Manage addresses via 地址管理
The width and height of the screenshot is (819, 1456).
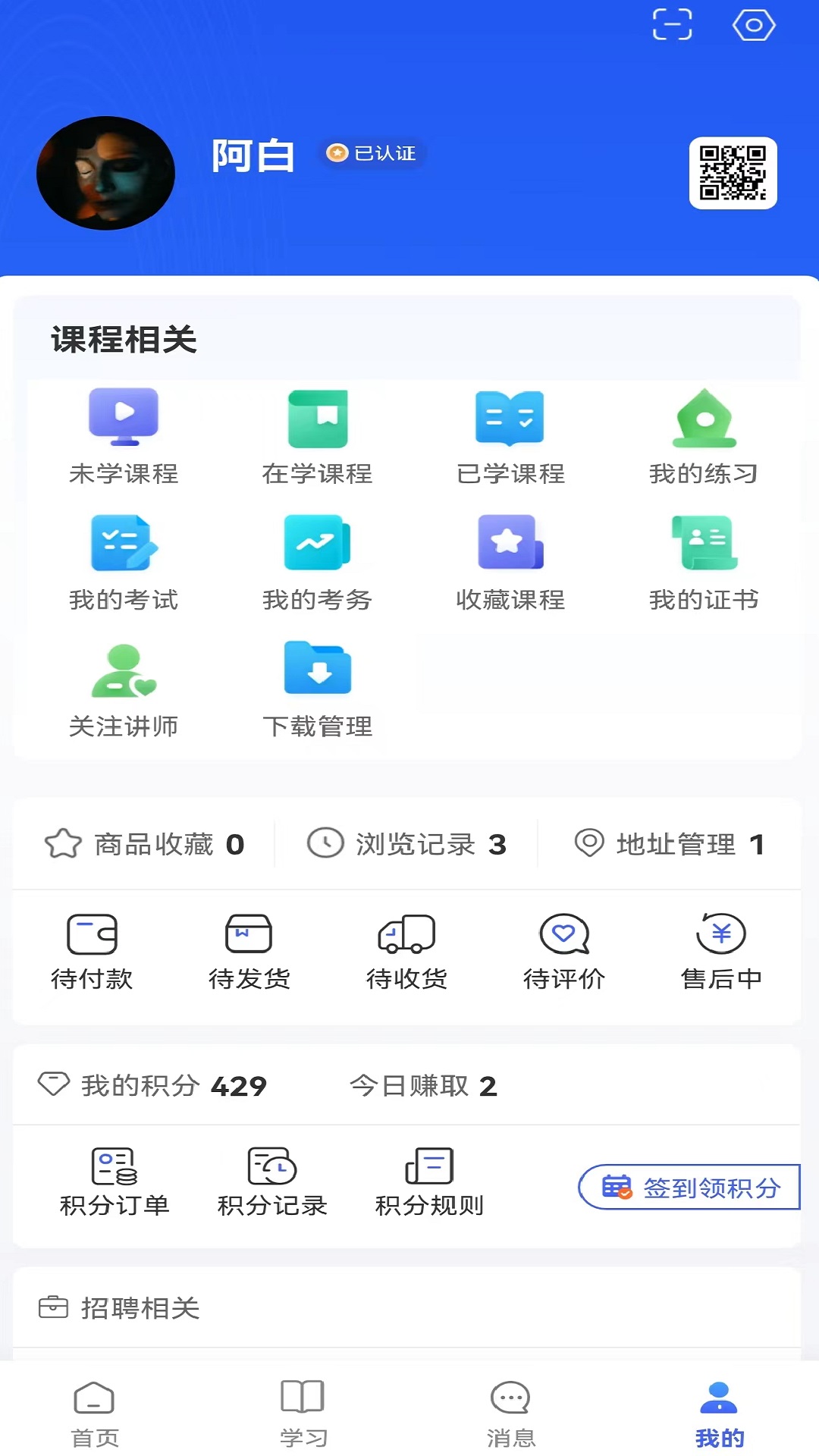(670, 844)
